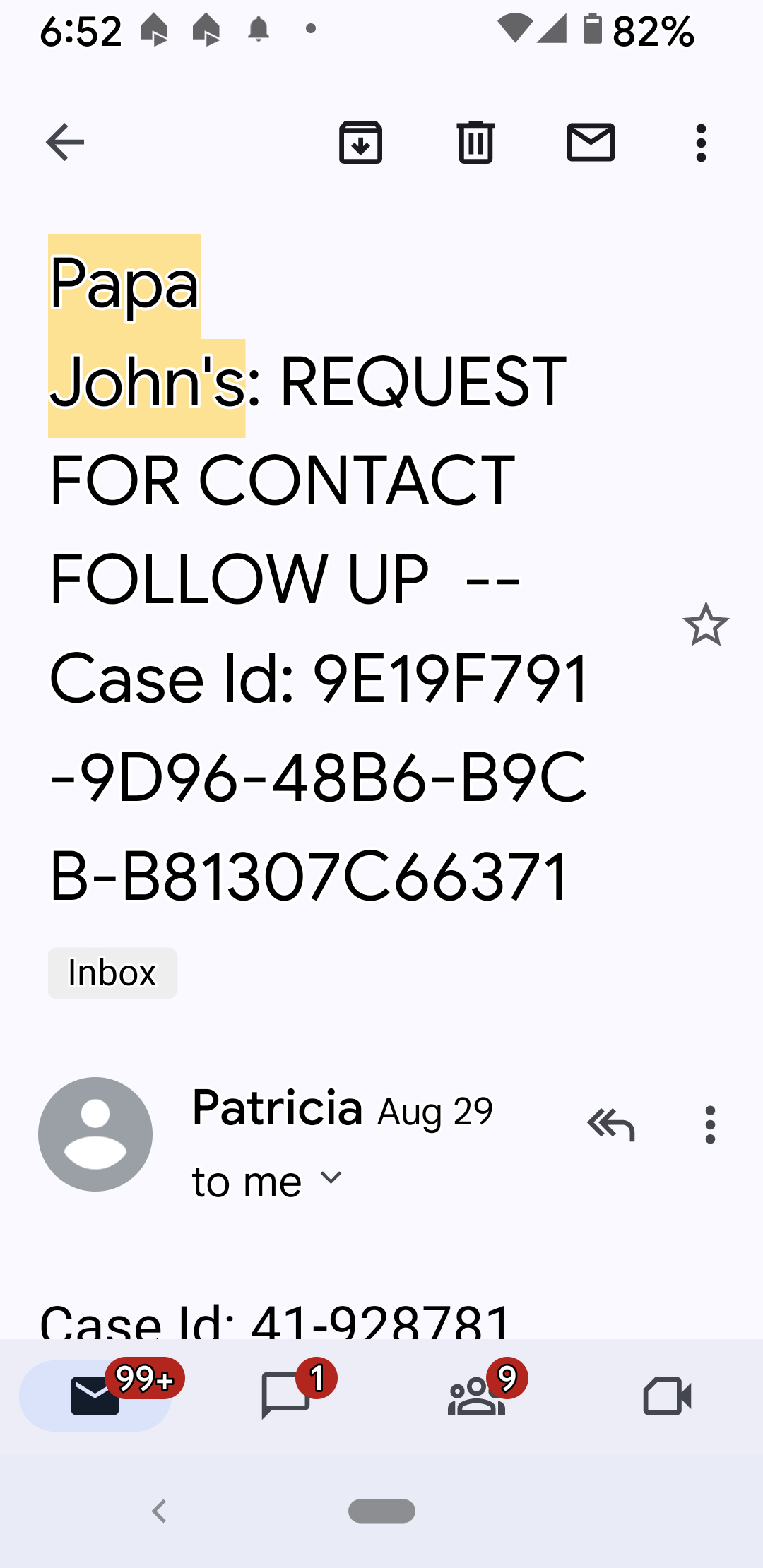Tap the Android back navigation arrow

point(159,1511)
